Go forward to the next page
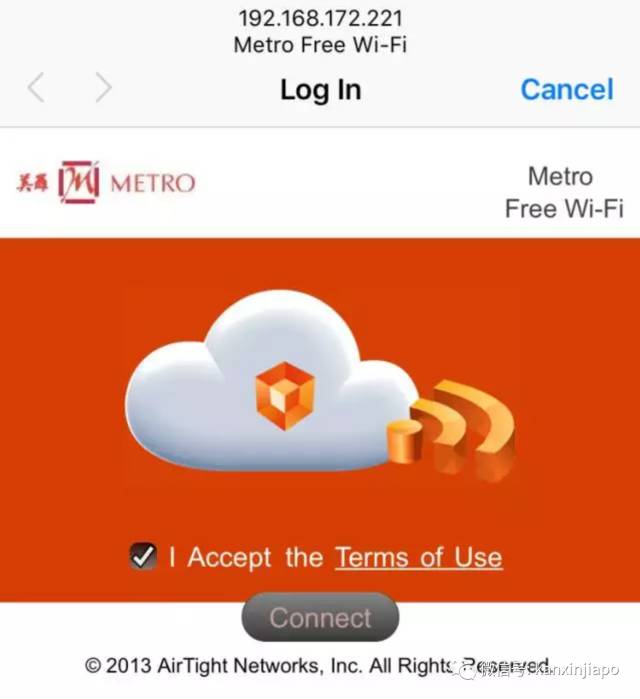The width and height of the screenshot is (640, 699). (103, 89)
